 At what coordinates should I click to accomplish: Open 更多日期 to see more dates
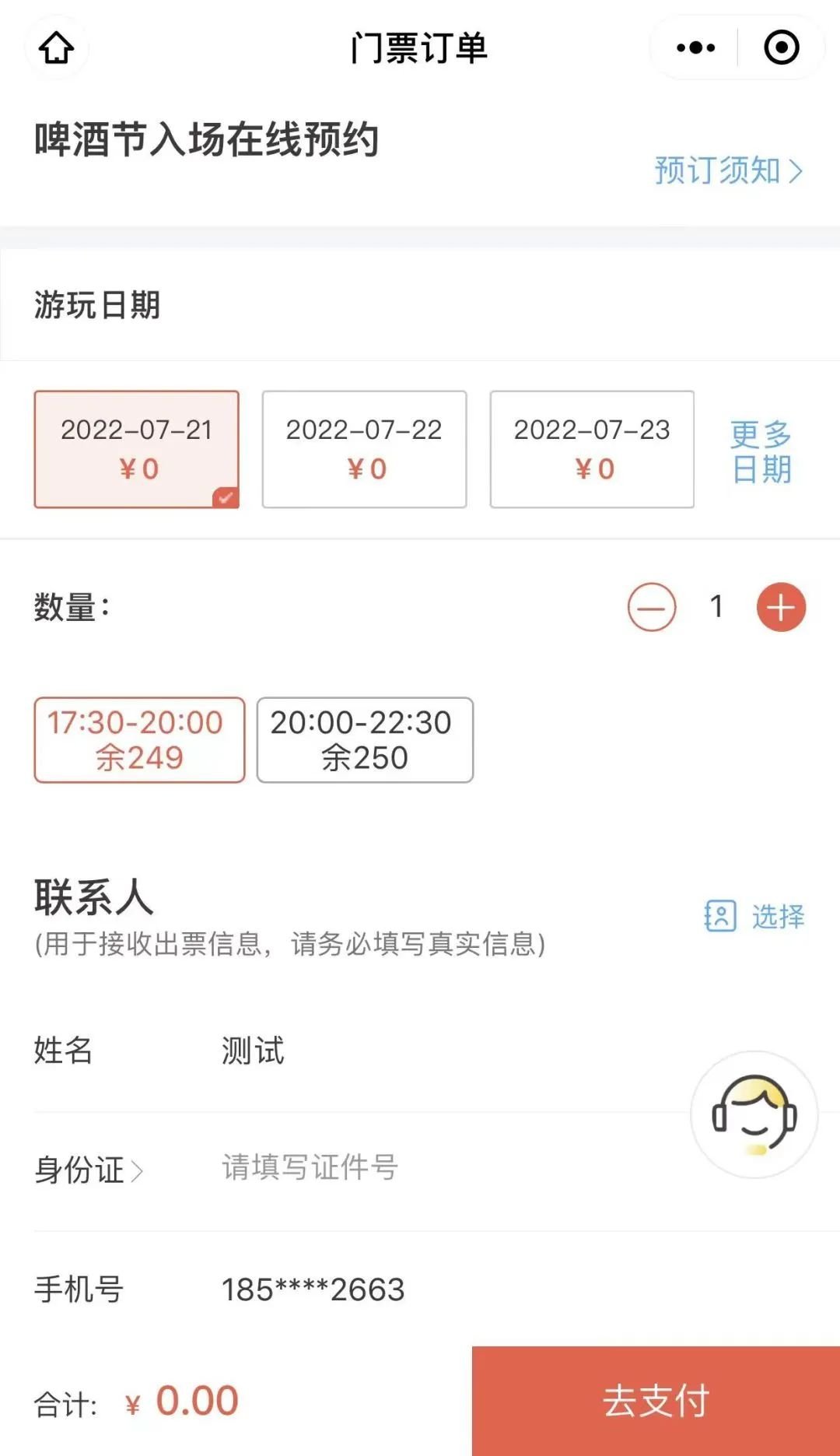tap(761, 451)
